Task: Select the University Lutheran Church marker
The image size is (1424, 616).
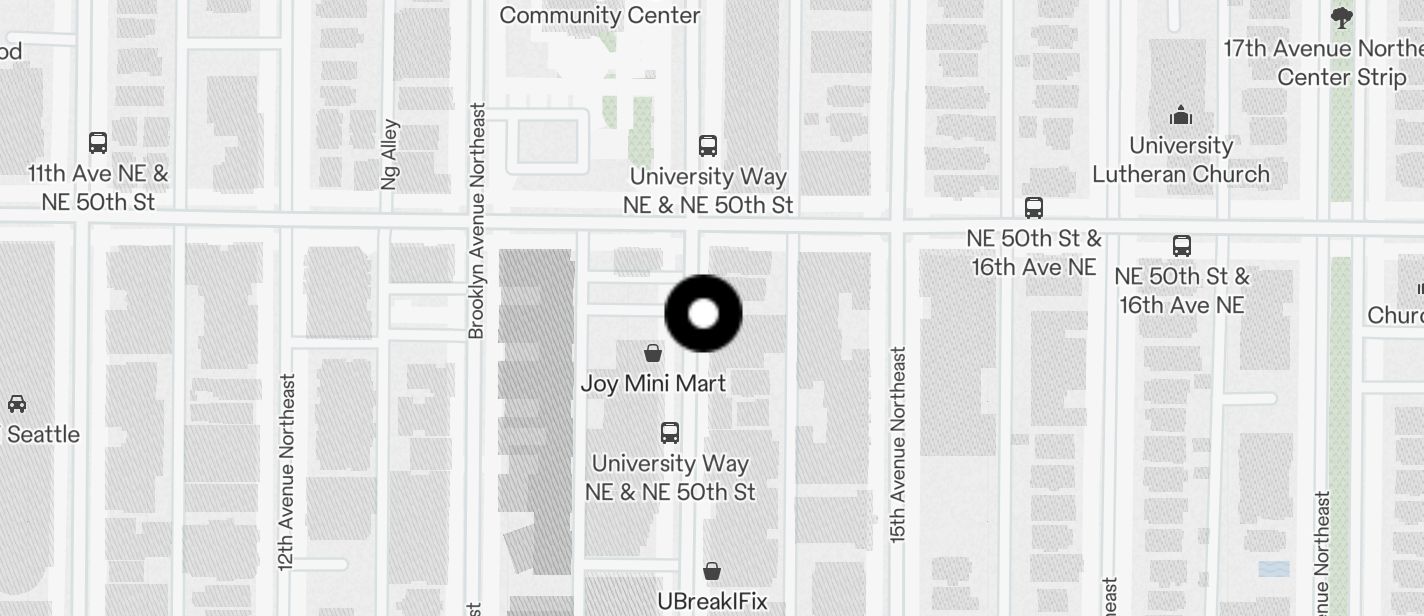Action: click(x=1181, y=115)
